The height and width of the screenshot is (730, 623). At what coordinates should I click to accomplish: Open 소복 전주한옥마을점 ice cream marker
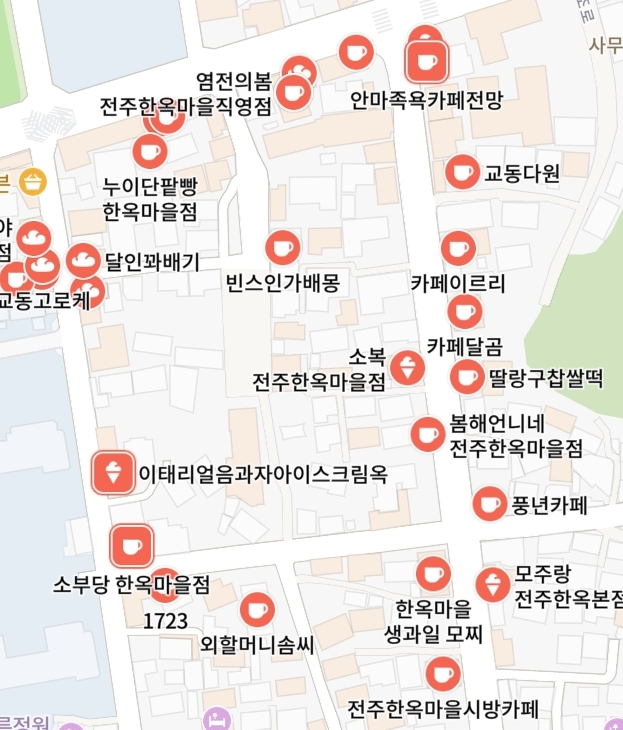pyautogui.click(x=406, y=367)
